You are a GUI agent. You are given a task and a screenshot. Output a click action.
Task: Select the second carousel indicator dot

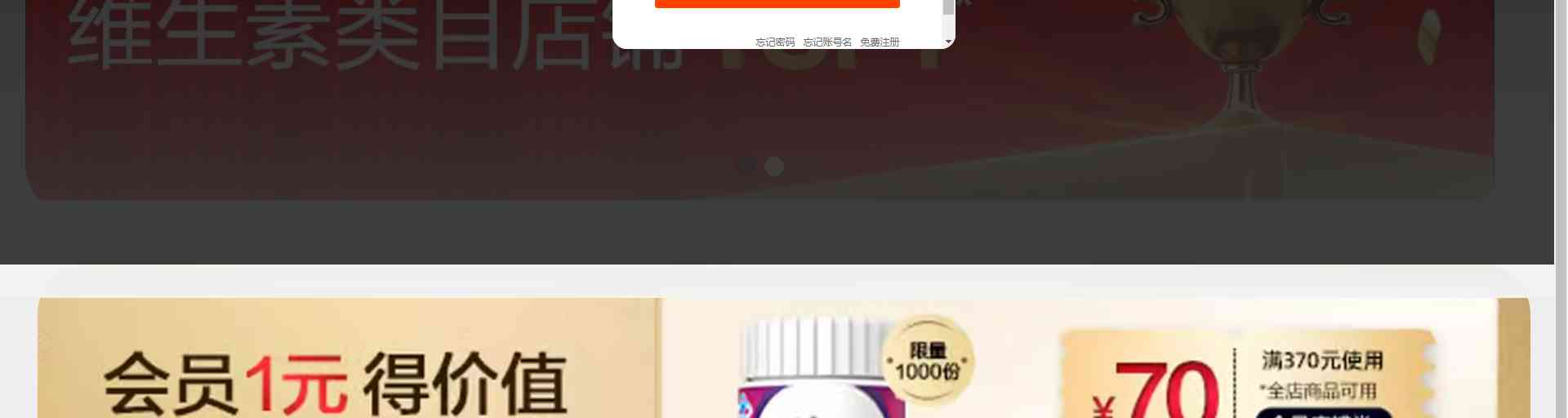[774, 167]
